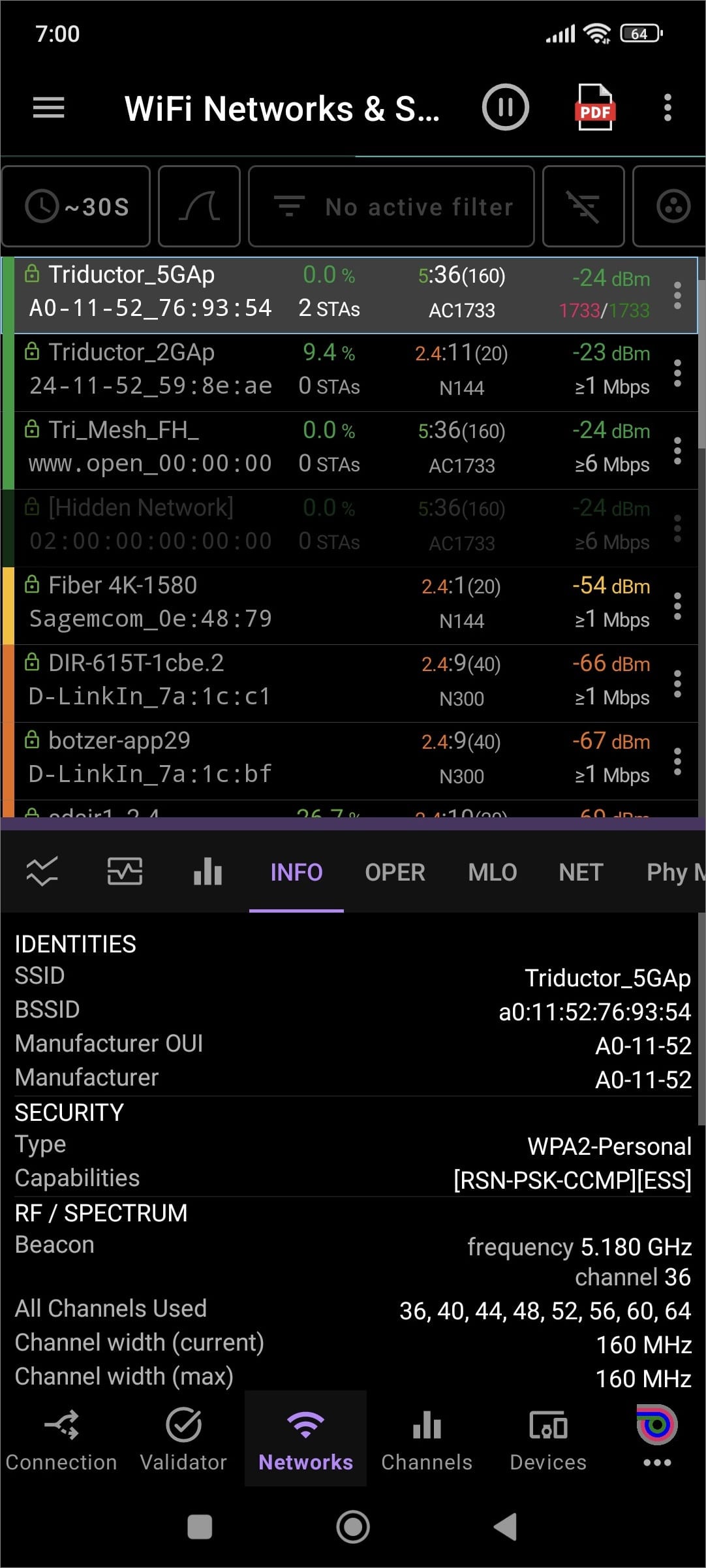Export results with the PDF icon
This screenshot has height=1568, width=706.
(x=595, y=108)
